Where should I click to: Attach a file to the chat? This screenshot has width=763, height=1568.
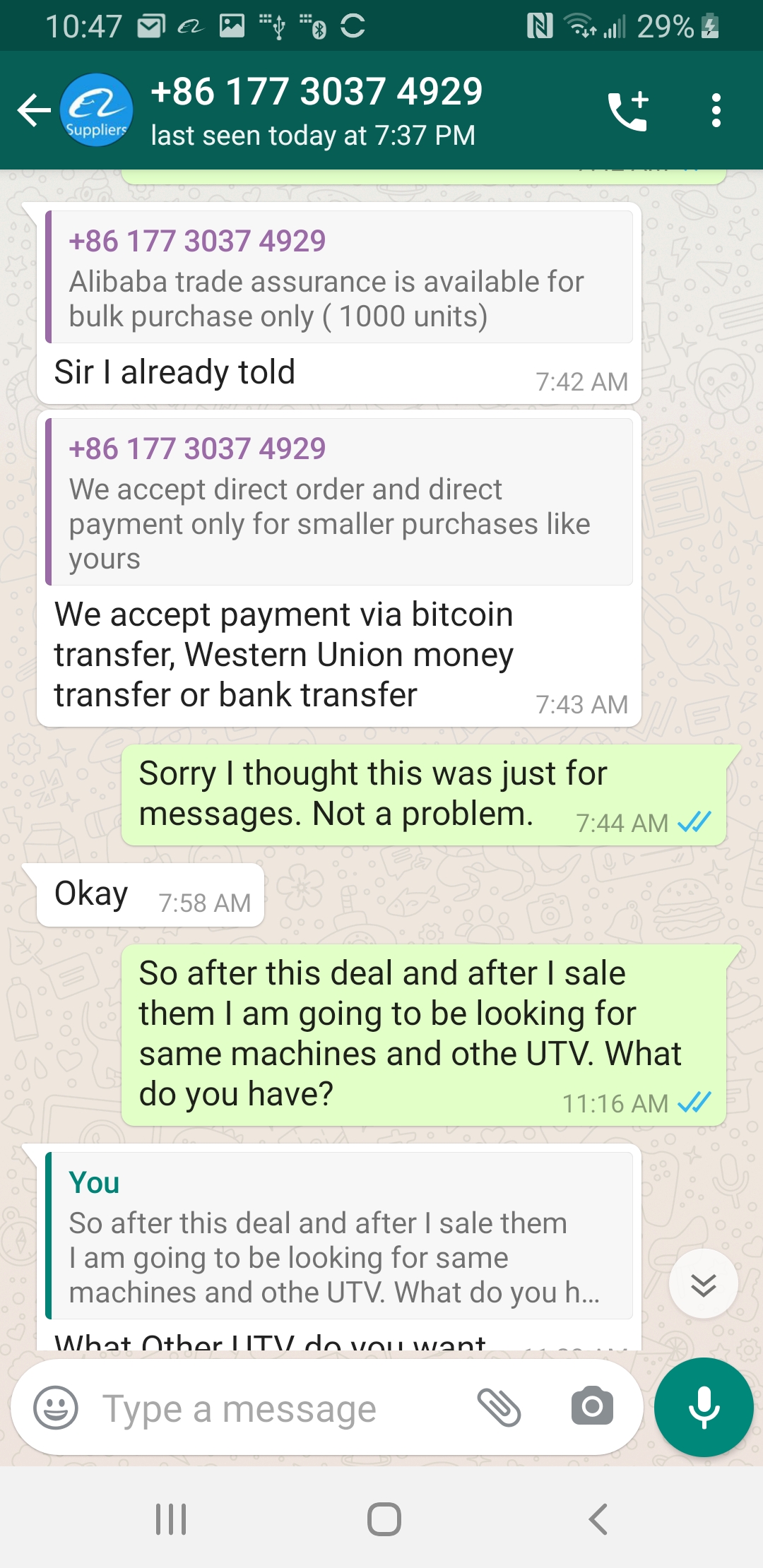pos(499,1408)
